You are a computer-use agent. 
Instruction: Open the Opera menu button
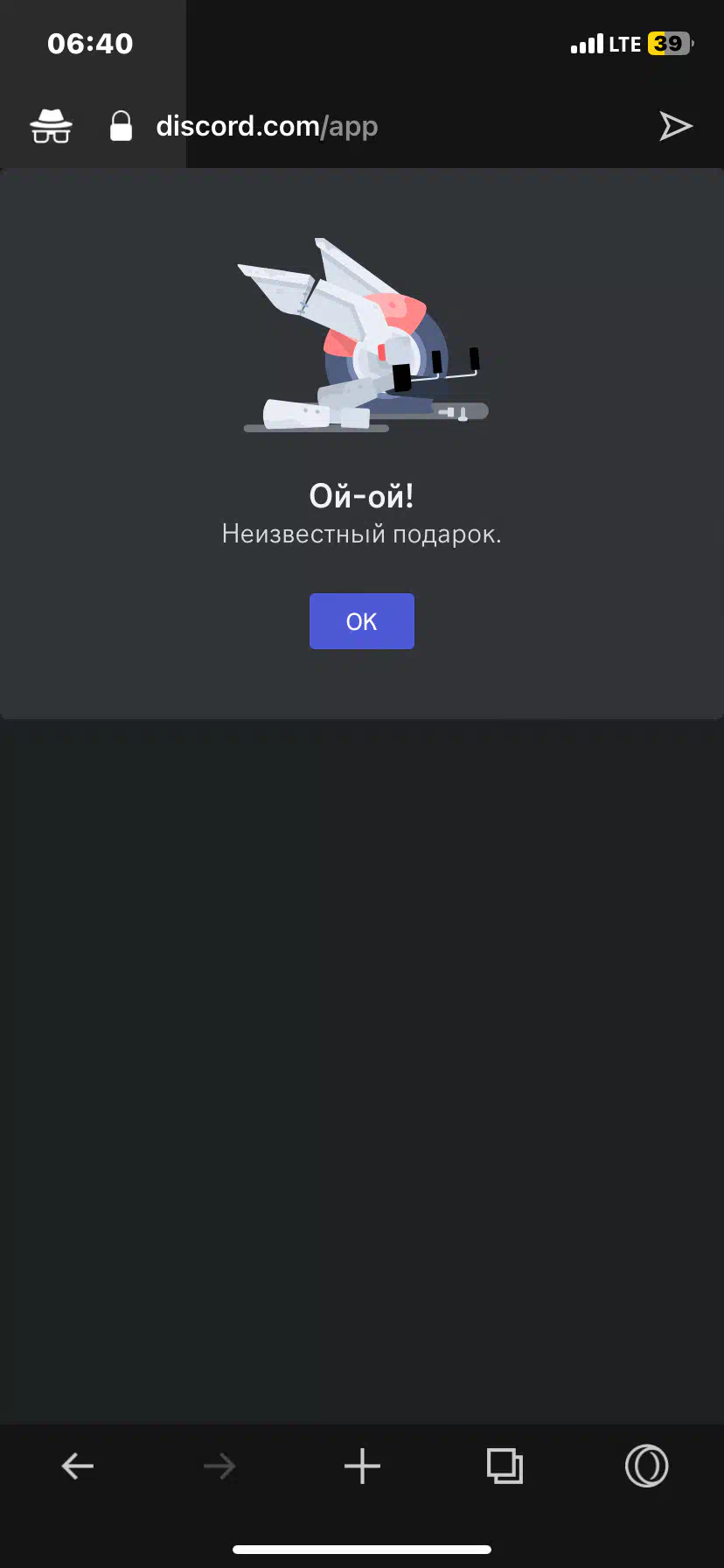click(647, 1466)
